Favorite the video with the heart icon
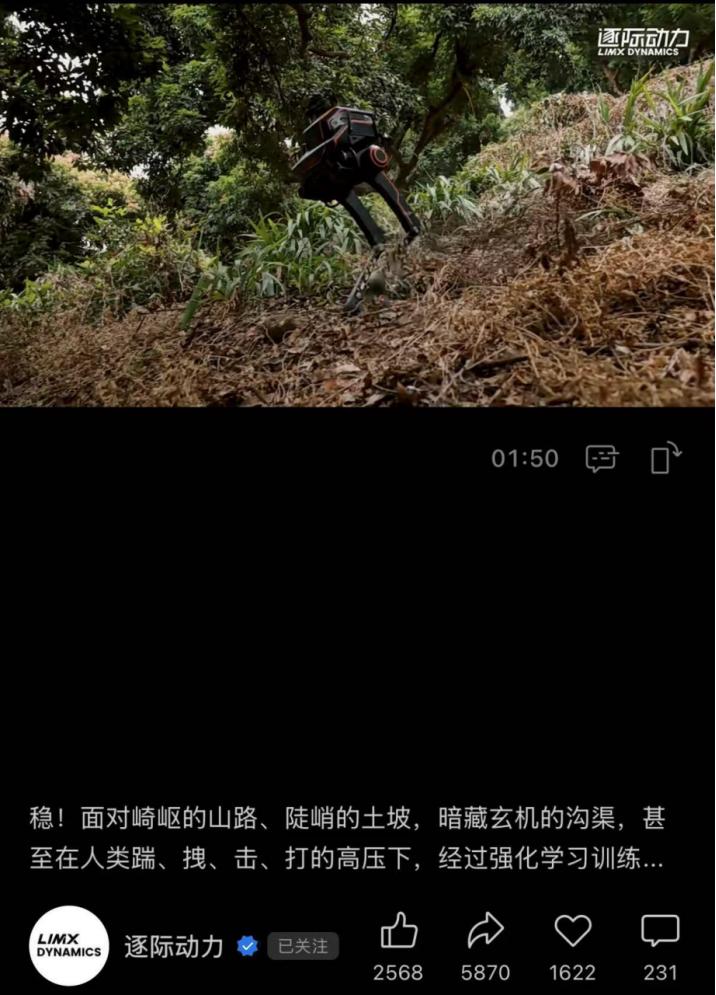 (572, 932)
